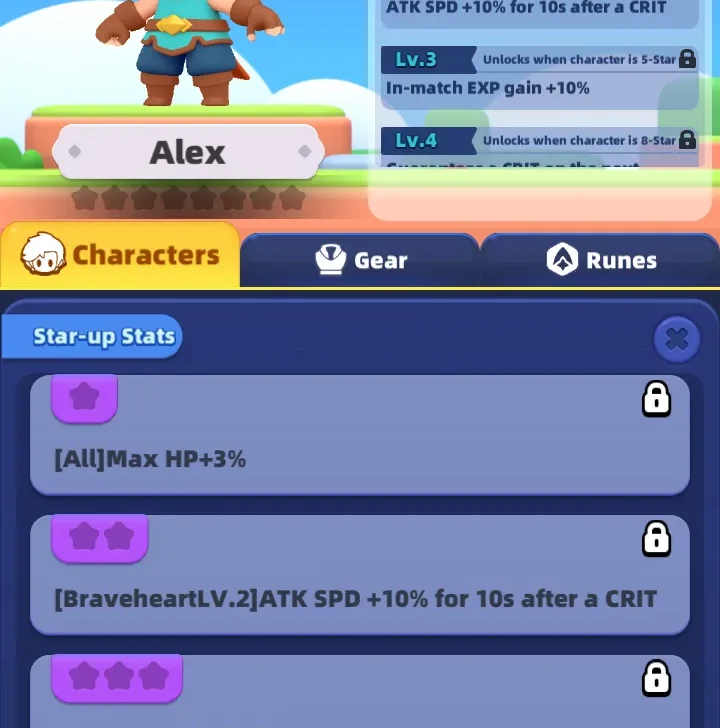This screenshot has height=728, width=720.
Task: Go to previous character left of Alex
Action: (74, 152)
